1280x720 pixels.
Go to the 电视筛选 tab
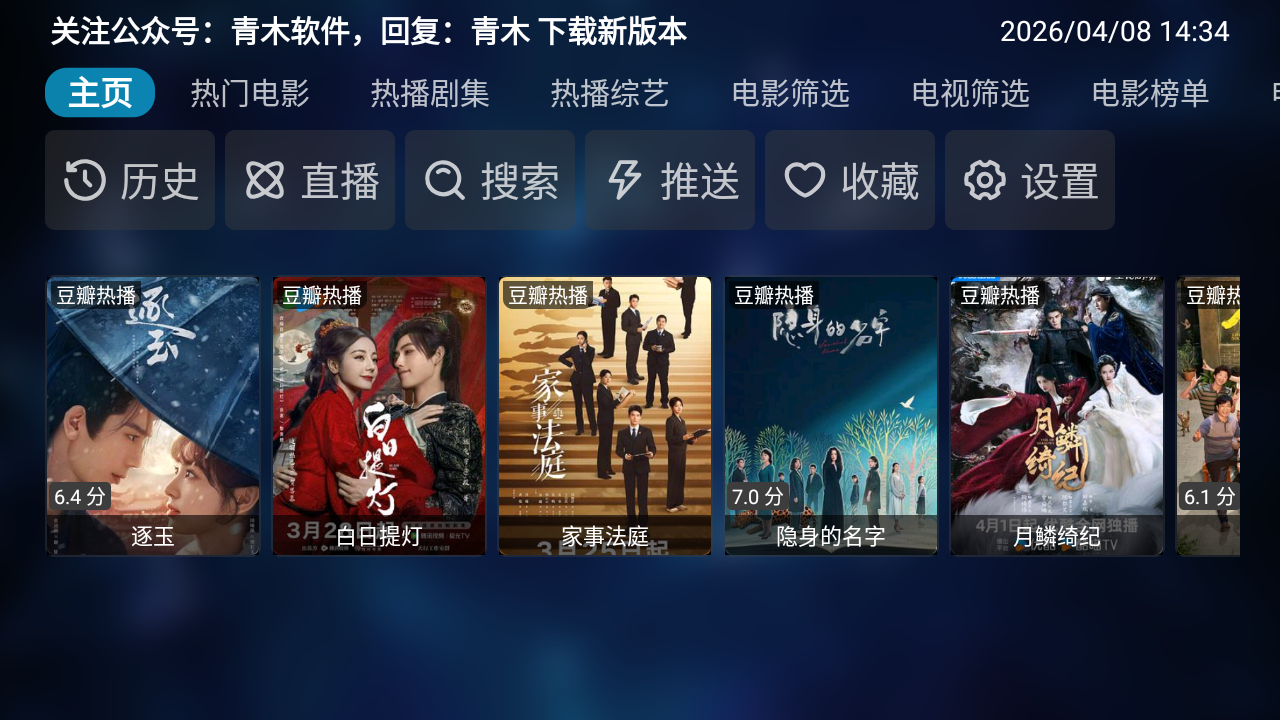coord(970,93)
